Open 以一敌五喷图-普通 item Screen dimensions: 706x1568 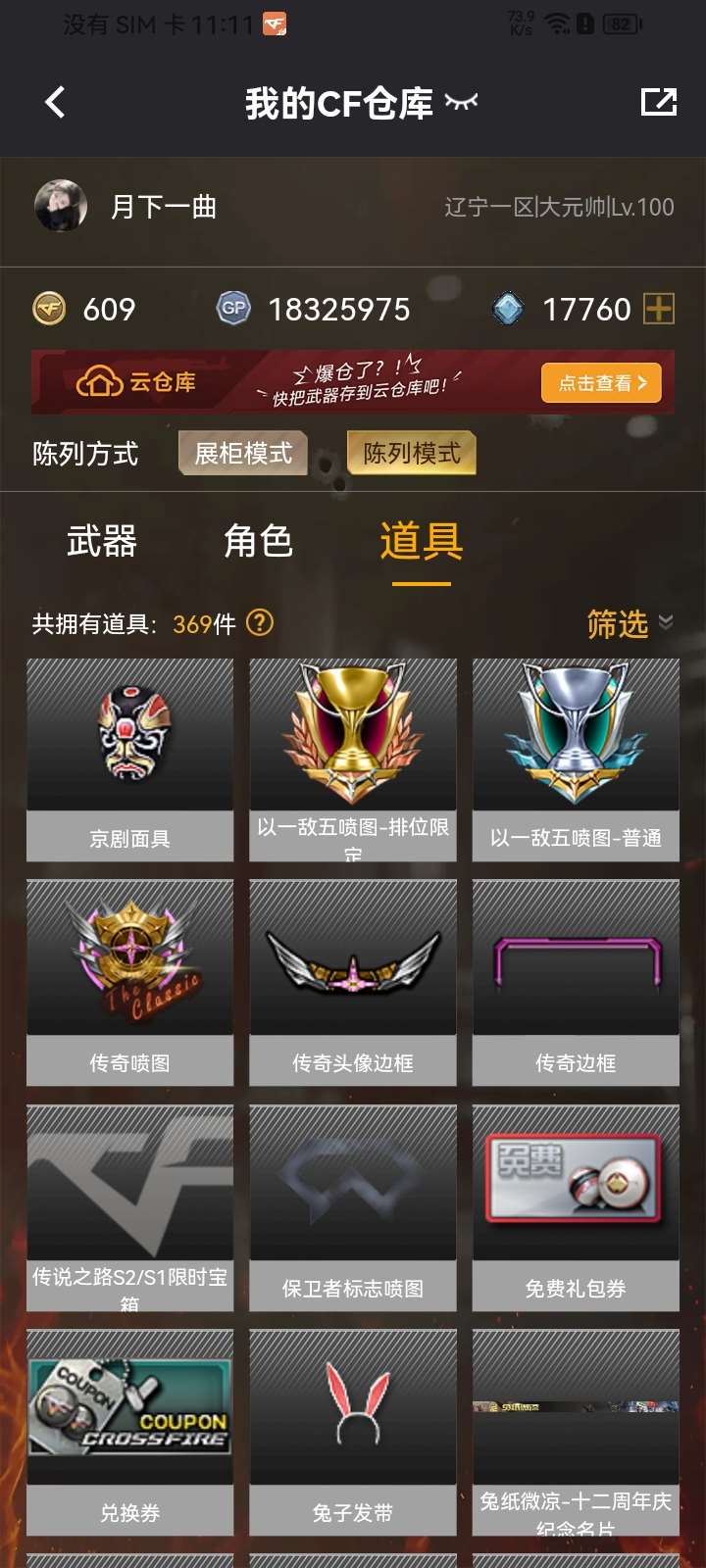pyautogui.click(x=576, y=759)
